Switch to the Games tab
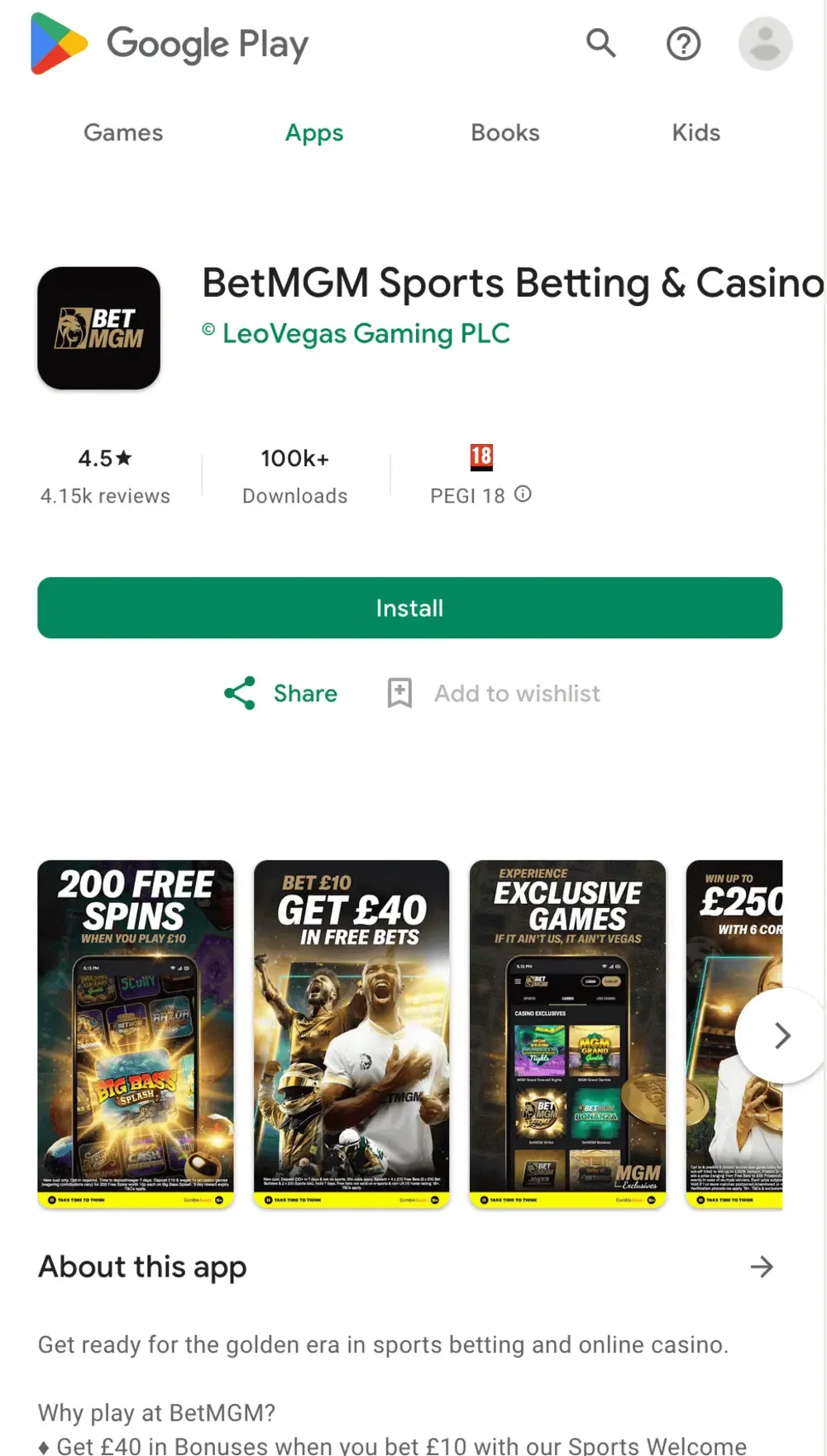Screen dimensions: 827x1456 point(123,132)
